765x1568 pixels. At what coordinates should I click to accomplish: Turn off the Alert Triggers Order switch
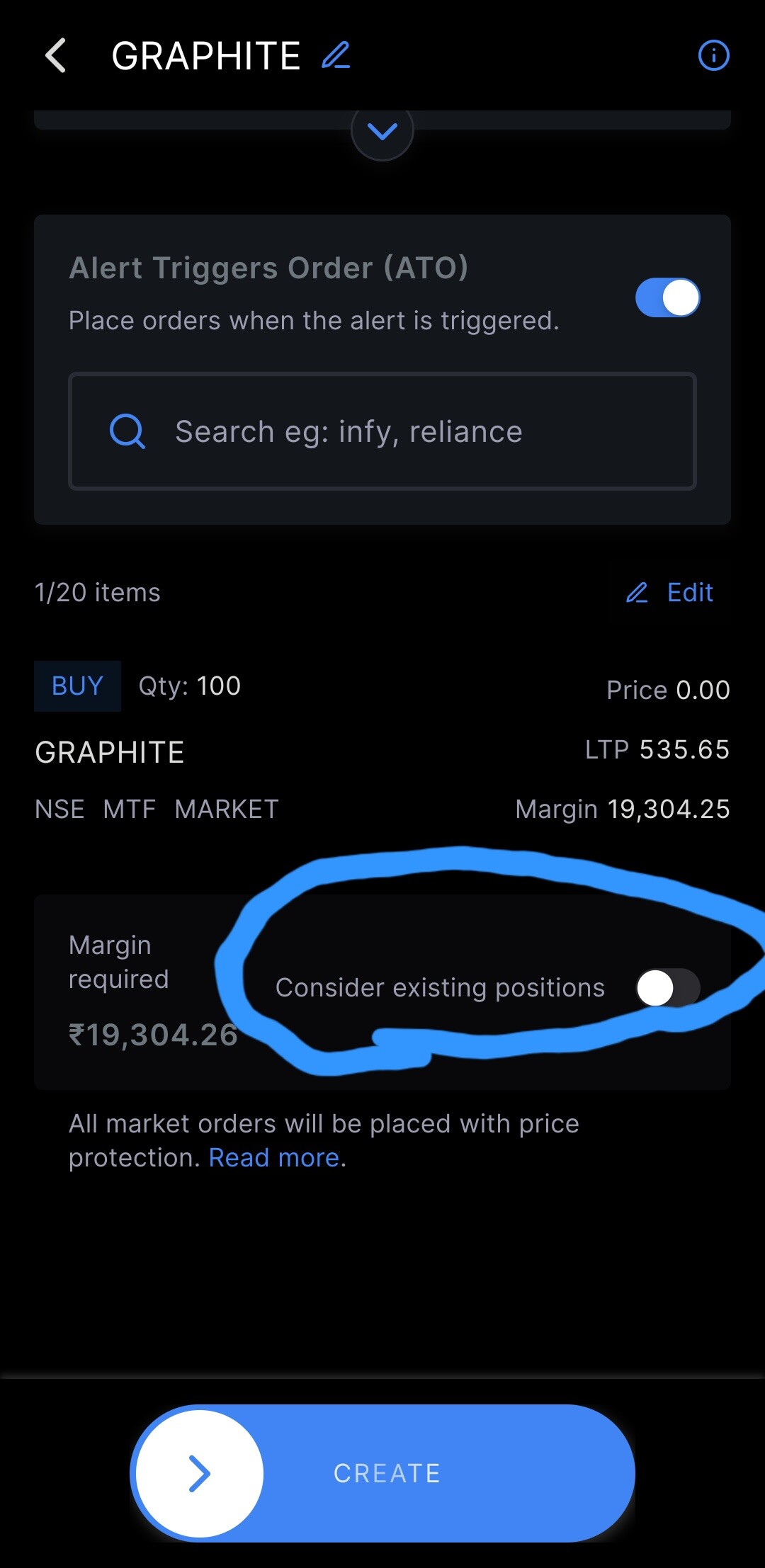(x=667, y=298)
